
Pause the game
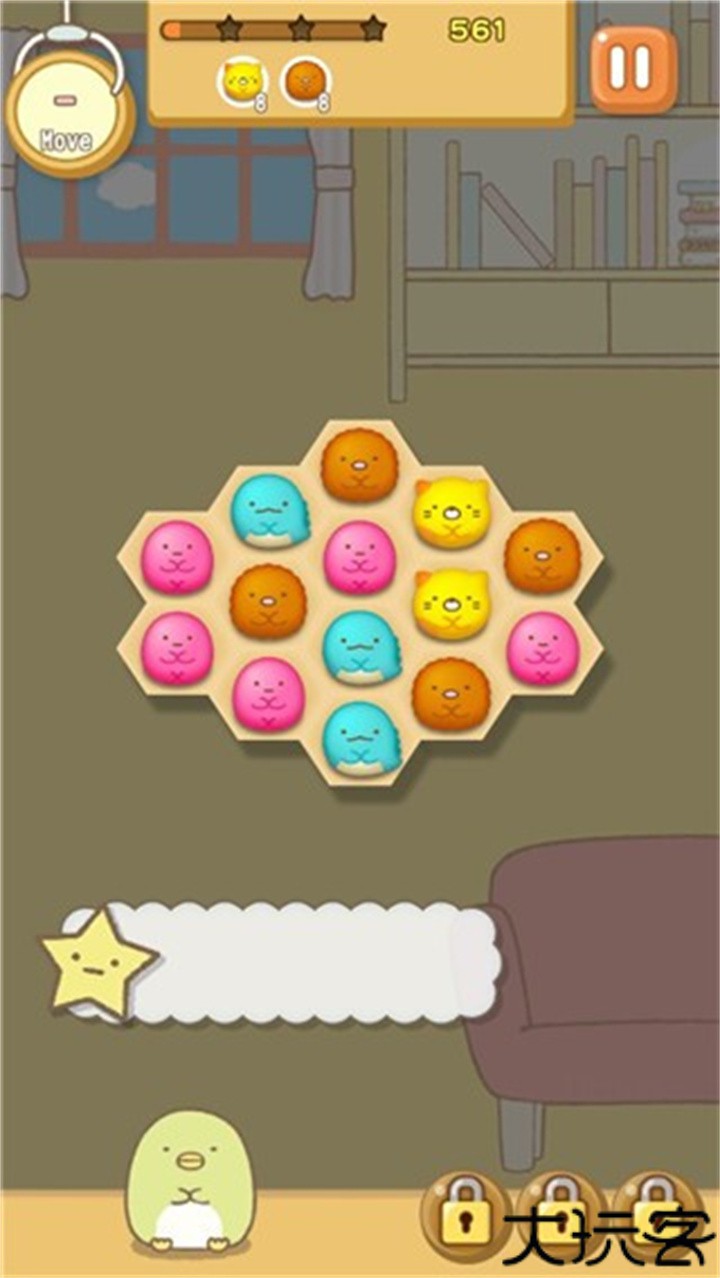coord(633,66)
